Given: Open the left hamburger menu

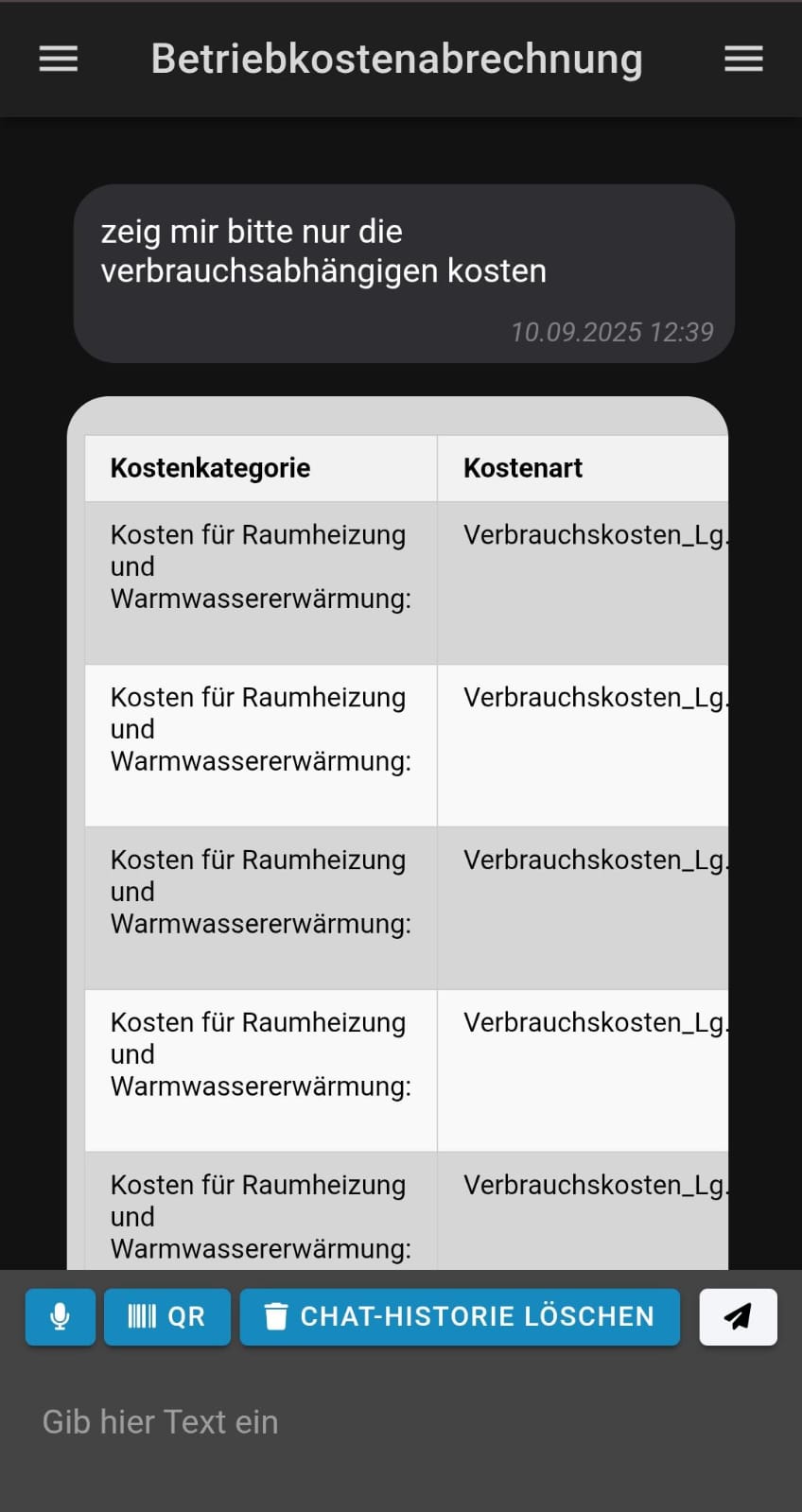Looking at the screenshot, I should 58,60.
